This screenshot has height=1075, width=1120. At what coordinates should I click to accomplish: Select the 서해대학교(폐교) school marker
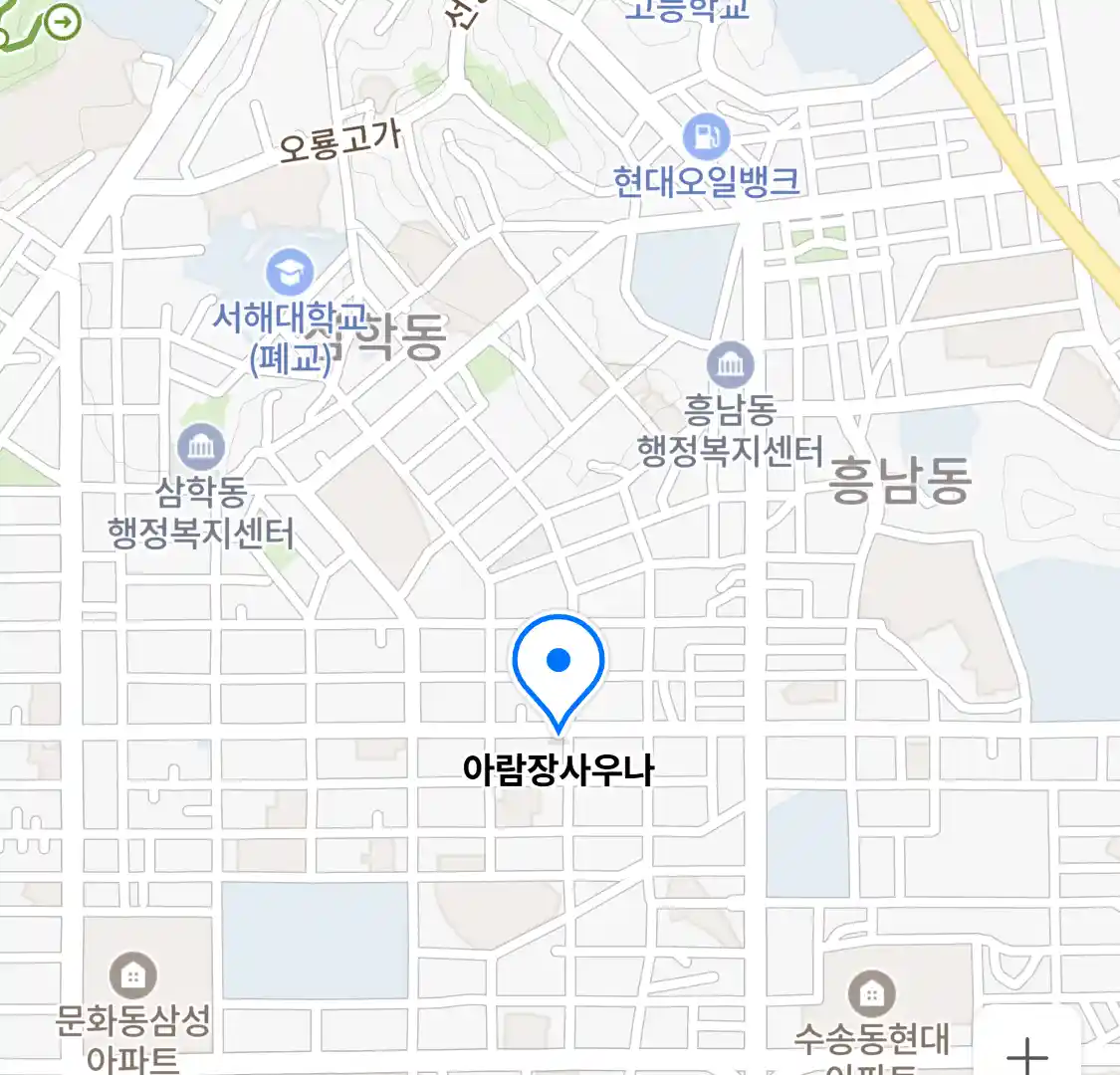point(290,272)
